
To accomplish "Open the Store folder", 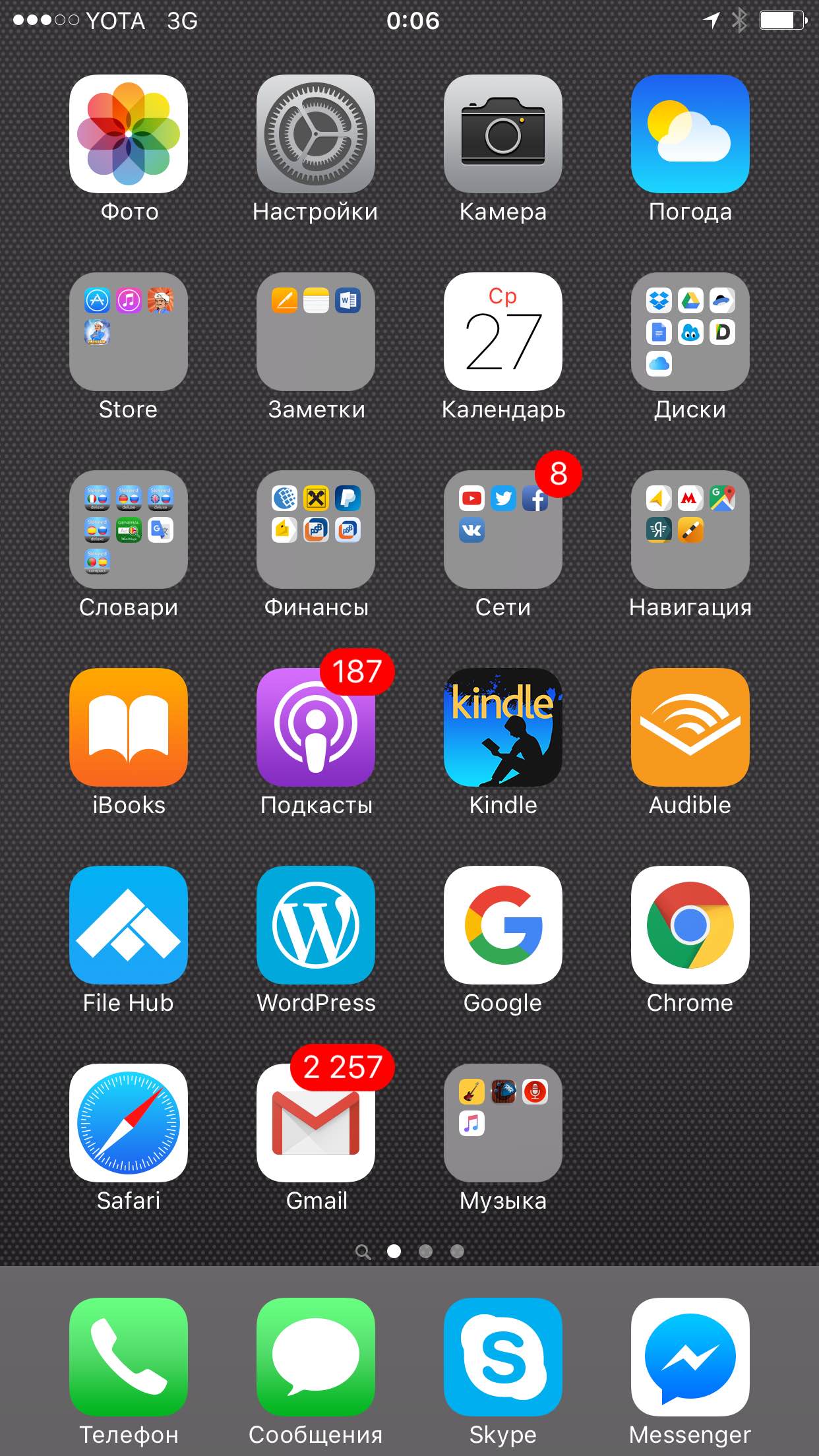I will point(129,332).
